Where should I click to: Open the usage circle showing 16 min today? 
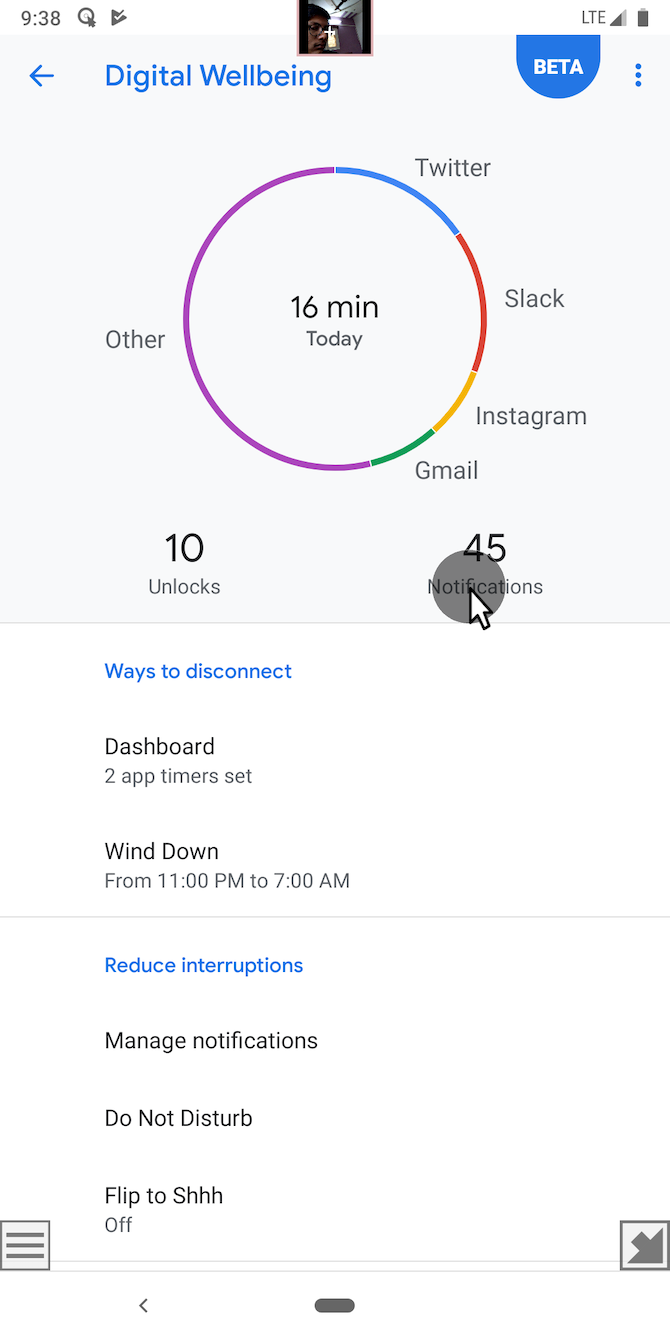[x=334, y=319]
